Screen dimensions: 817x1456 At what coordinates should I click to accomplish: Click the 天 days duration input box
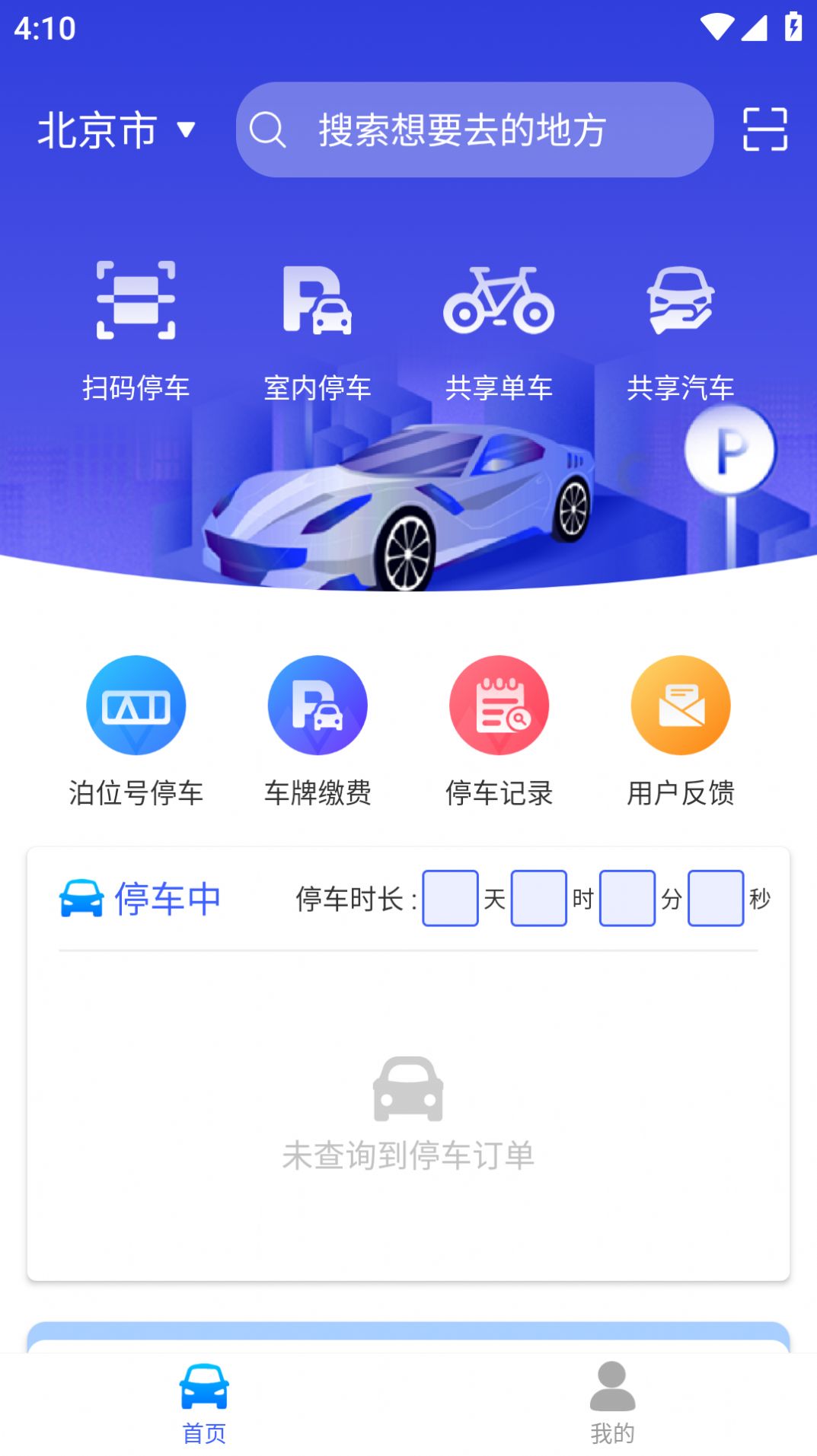[450, 898]
